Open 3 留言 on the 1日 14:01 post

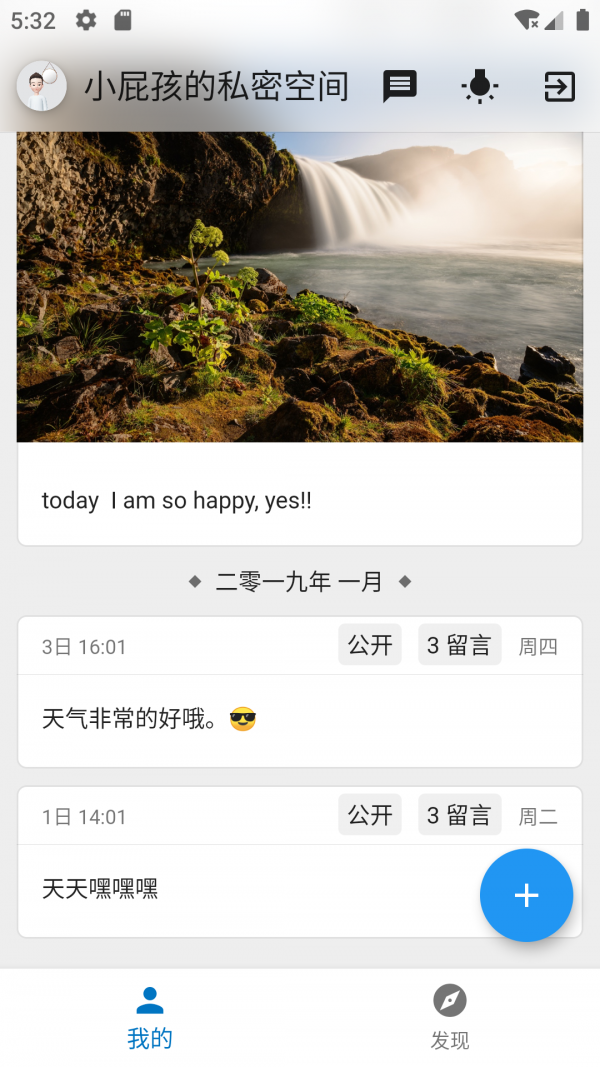point(459,815)
